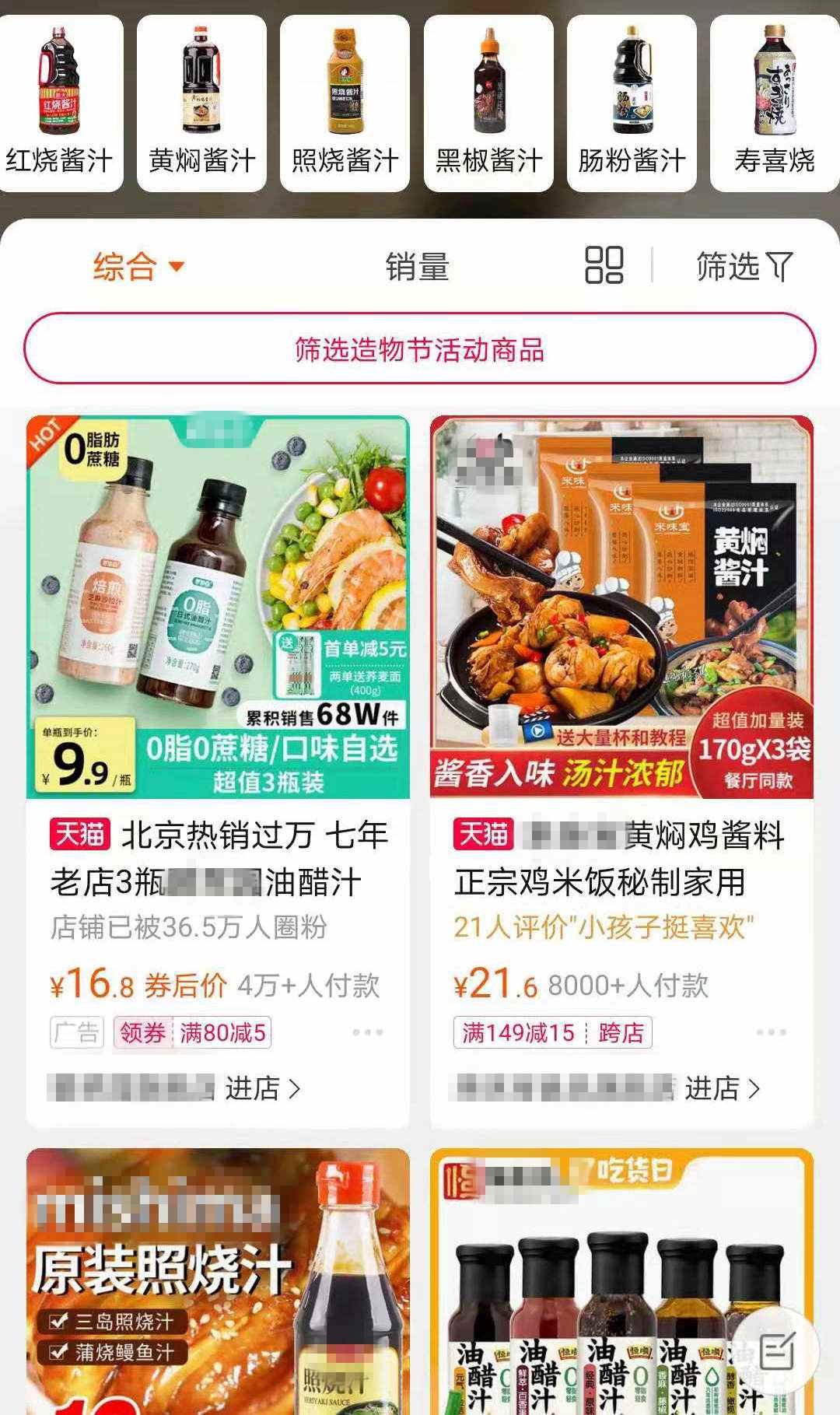Switch product layout with grid icon

coord(604,265)
